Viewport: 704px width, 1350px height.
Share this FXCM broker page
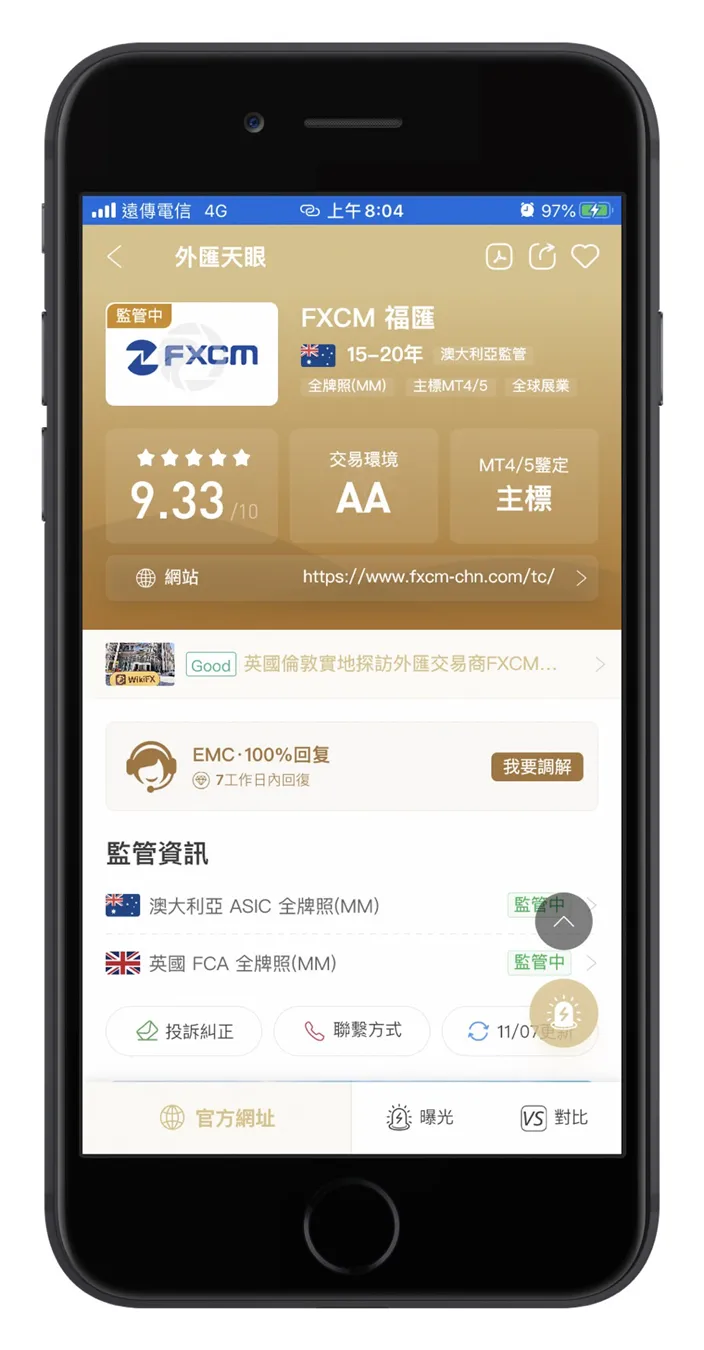[x=541, y=257]
